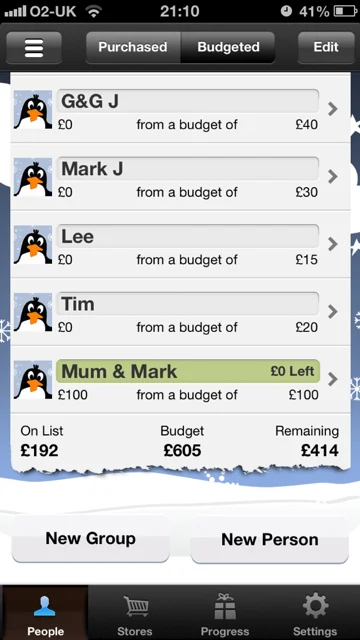The height and width of the screenshot is (640, 360).
Task: View Lee's gift details
Action: 180,244
